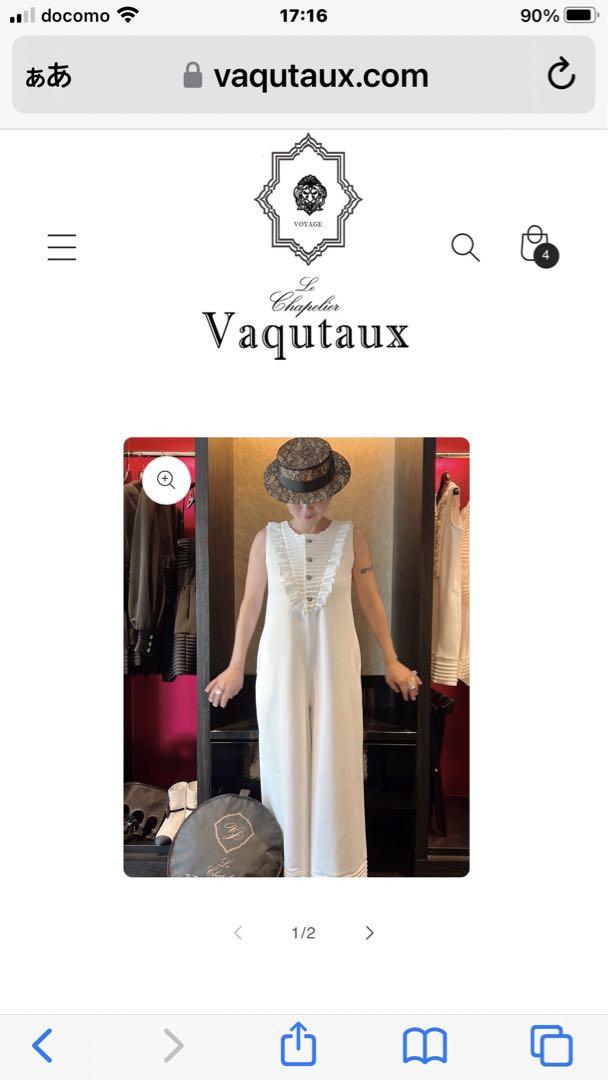Go to the previous product image

tap(238, 933)
